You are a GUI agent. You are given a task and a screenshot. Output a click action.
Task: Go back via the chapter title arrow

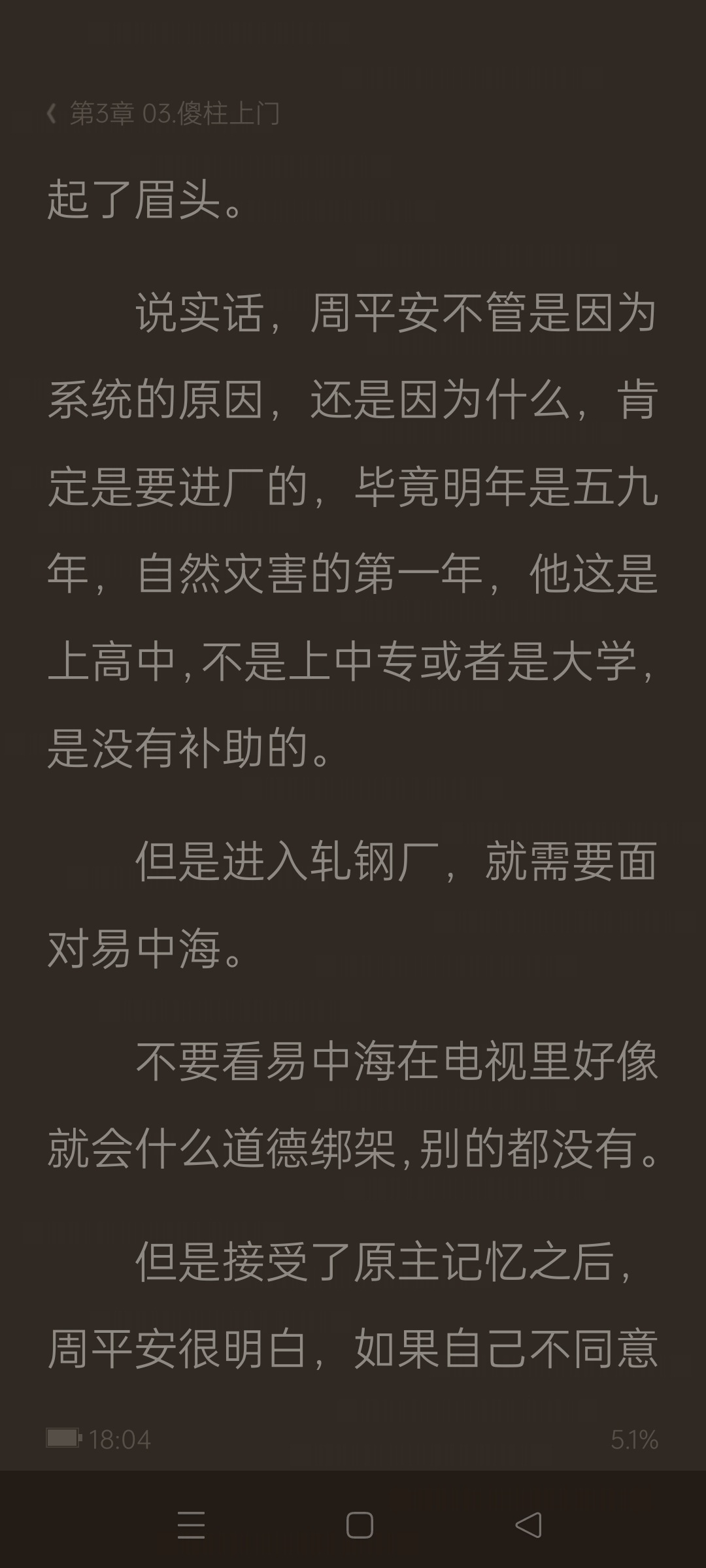[52, 114]
